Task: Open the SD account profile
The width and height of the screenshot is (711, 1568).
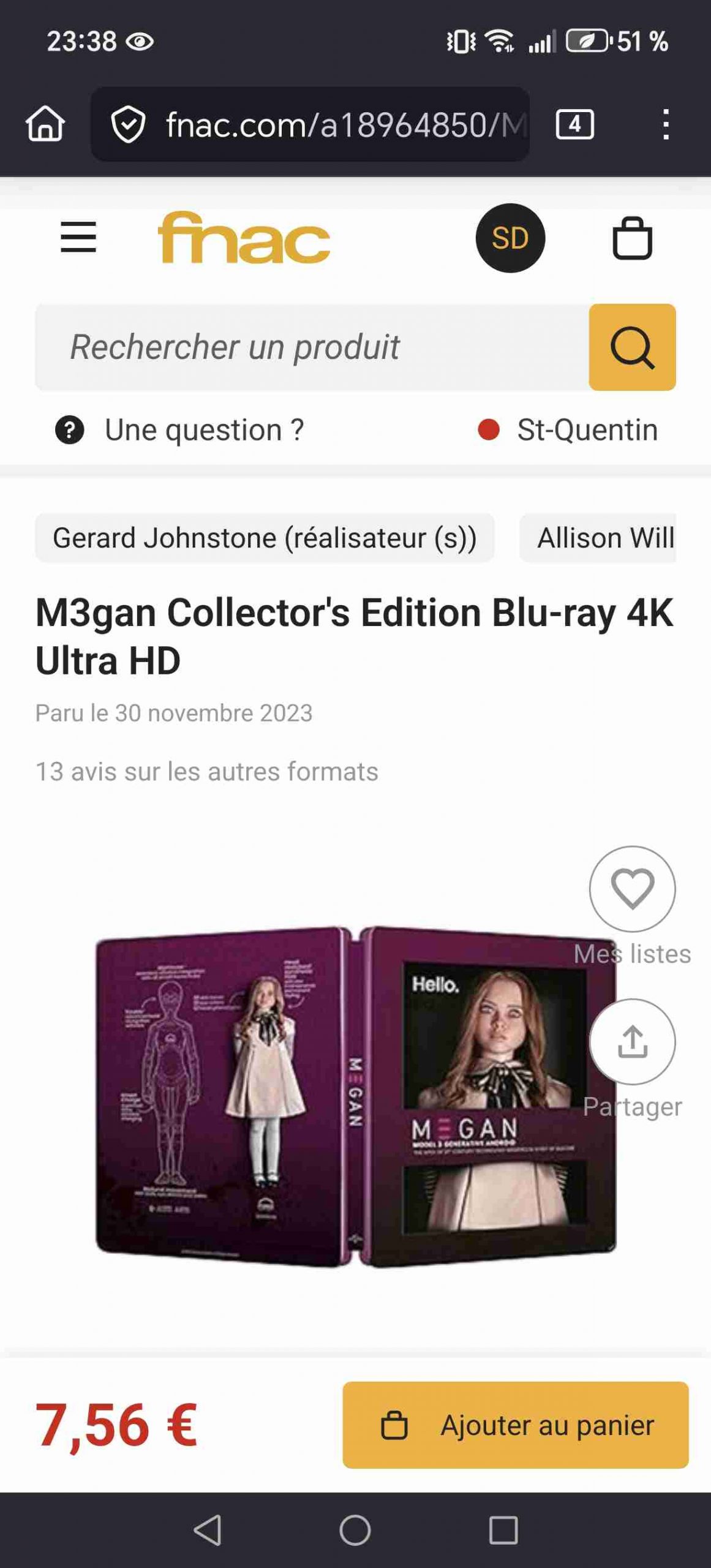Action: point(510,238)
